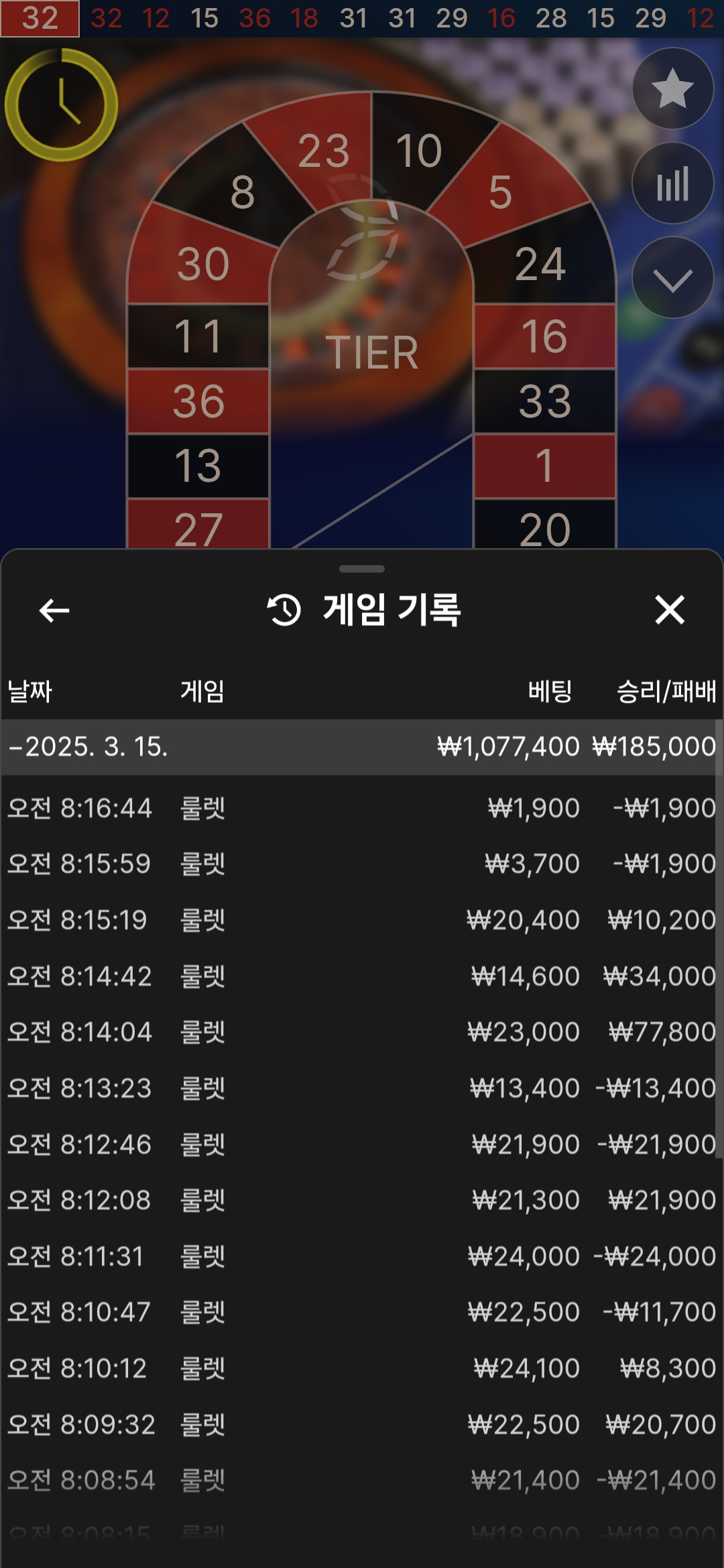Viewport: 724px width, 1568px height.
Task: Close the 게임 기록 panel
Action: click(x=669, y=610)
